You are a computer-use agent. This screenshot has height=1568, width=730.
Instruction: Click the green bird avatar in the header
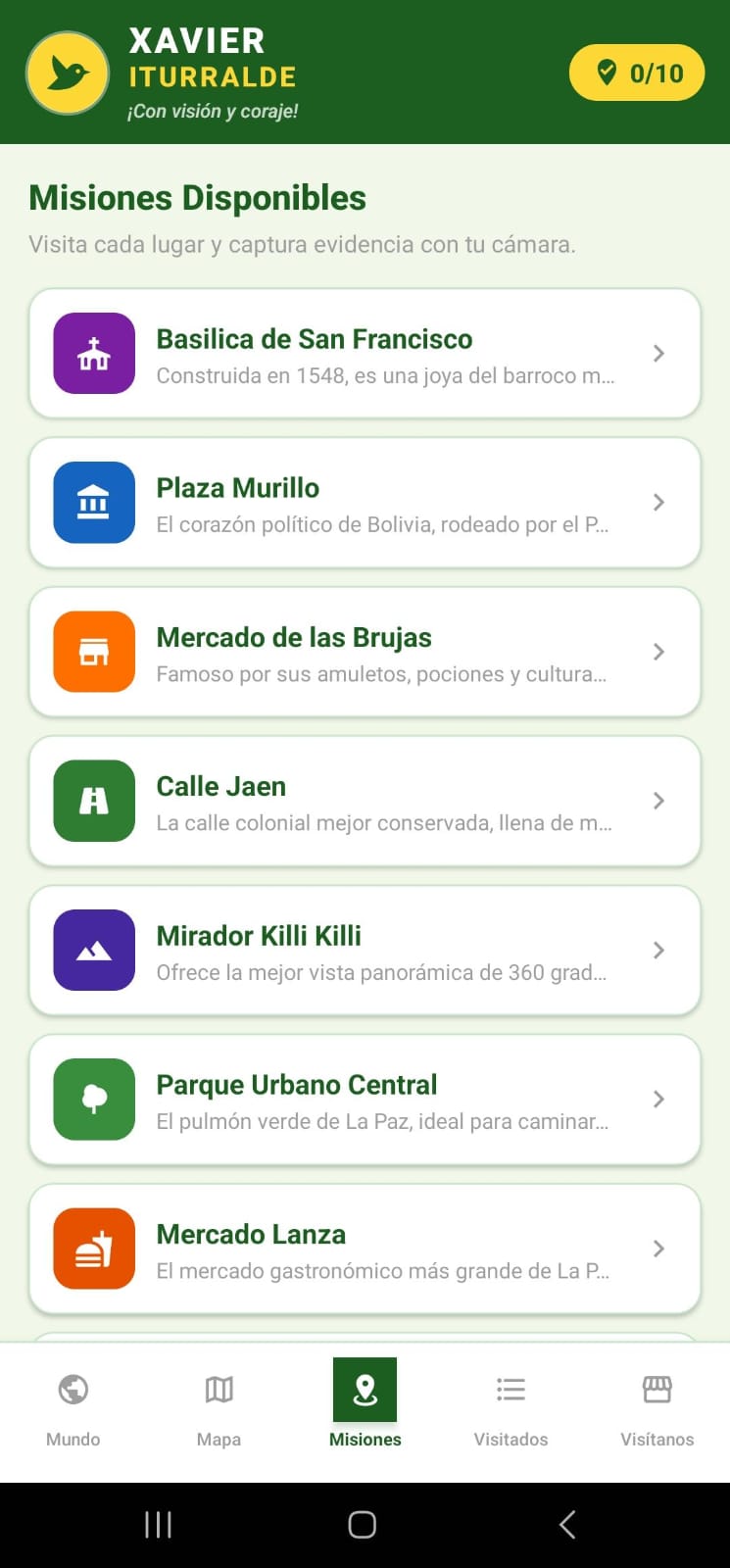[x=67, y=72]
